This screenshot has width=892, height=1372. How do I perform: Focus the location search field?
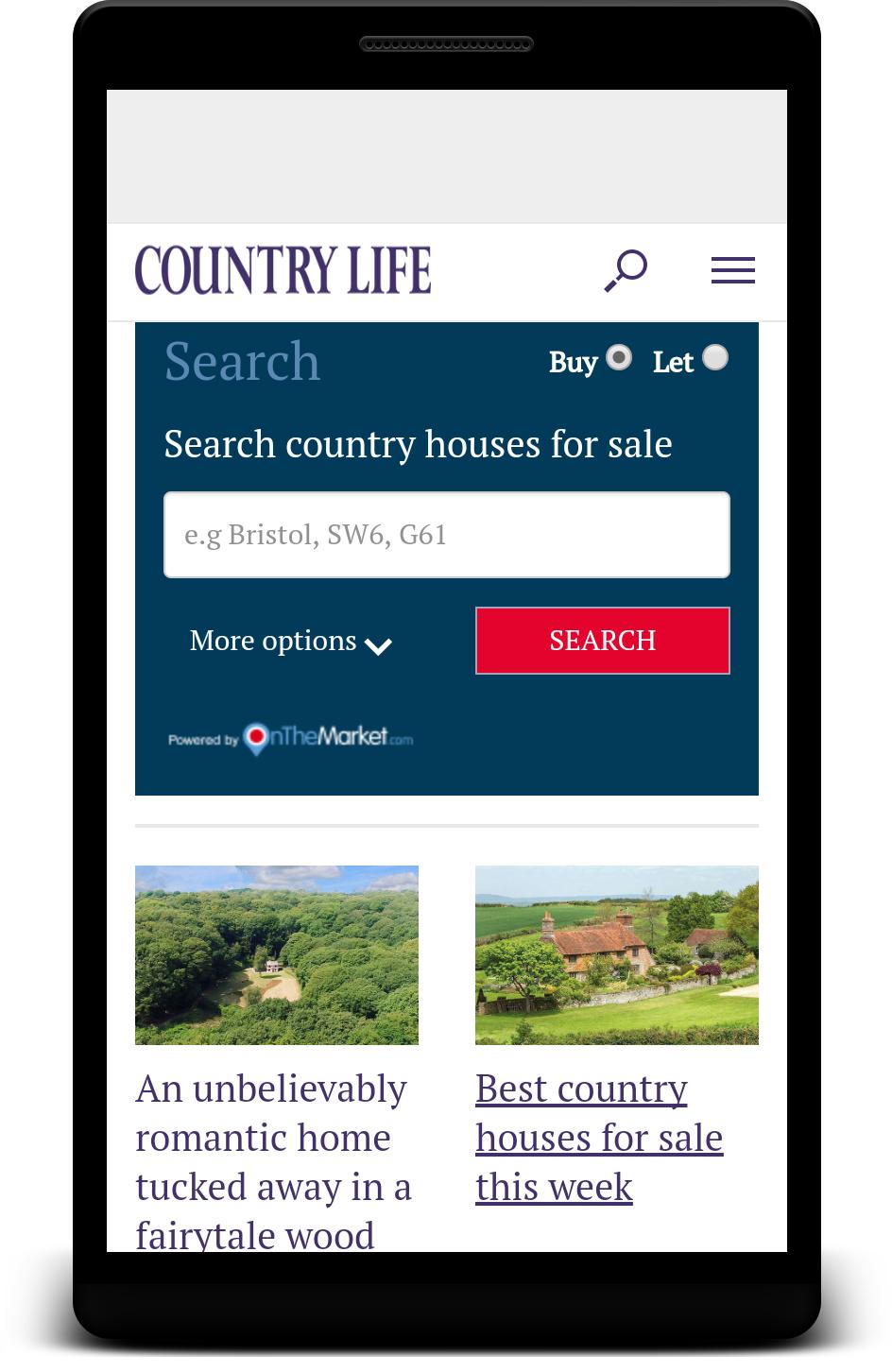click(446, 535)
